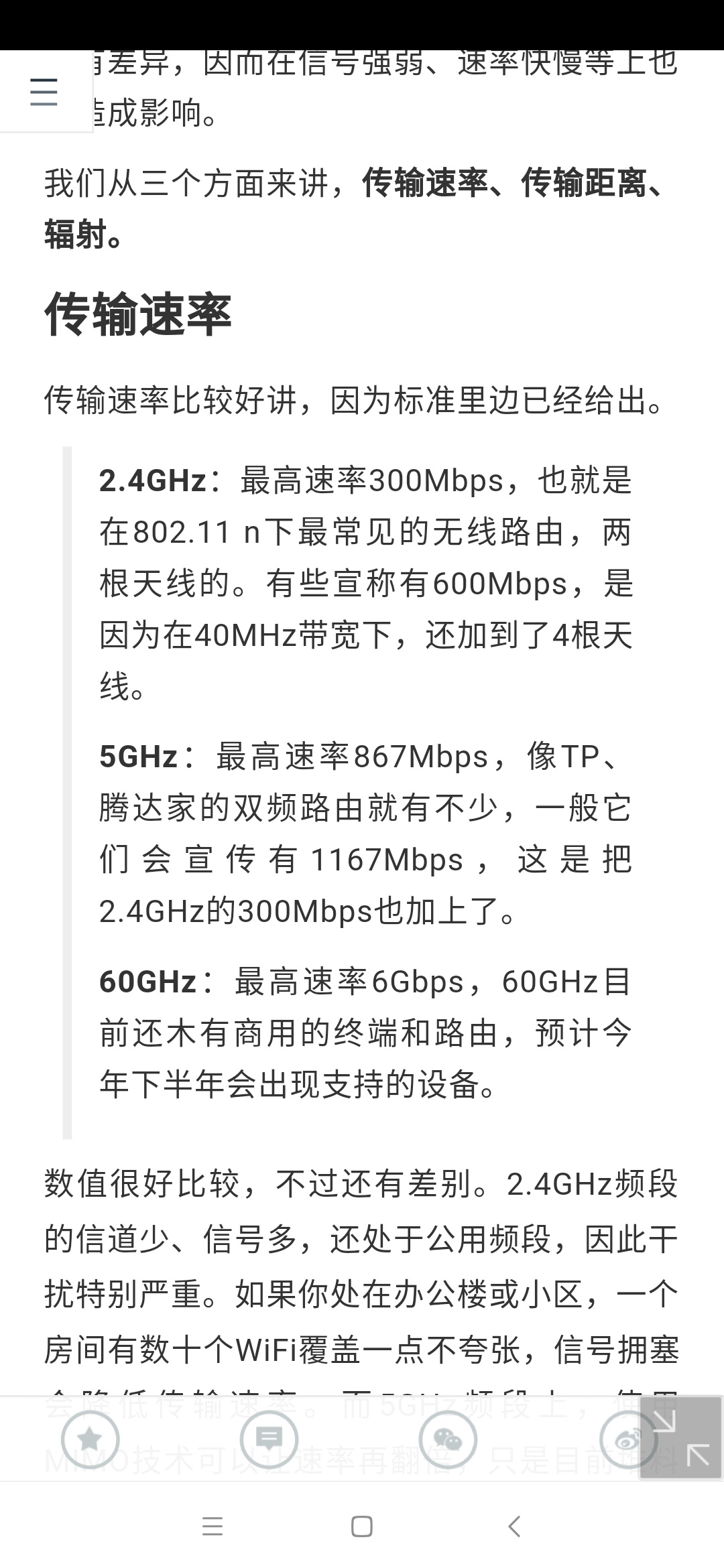724x1568 pixels.
Task: Open the hamburger drawer menu
Action: point(44,92)
